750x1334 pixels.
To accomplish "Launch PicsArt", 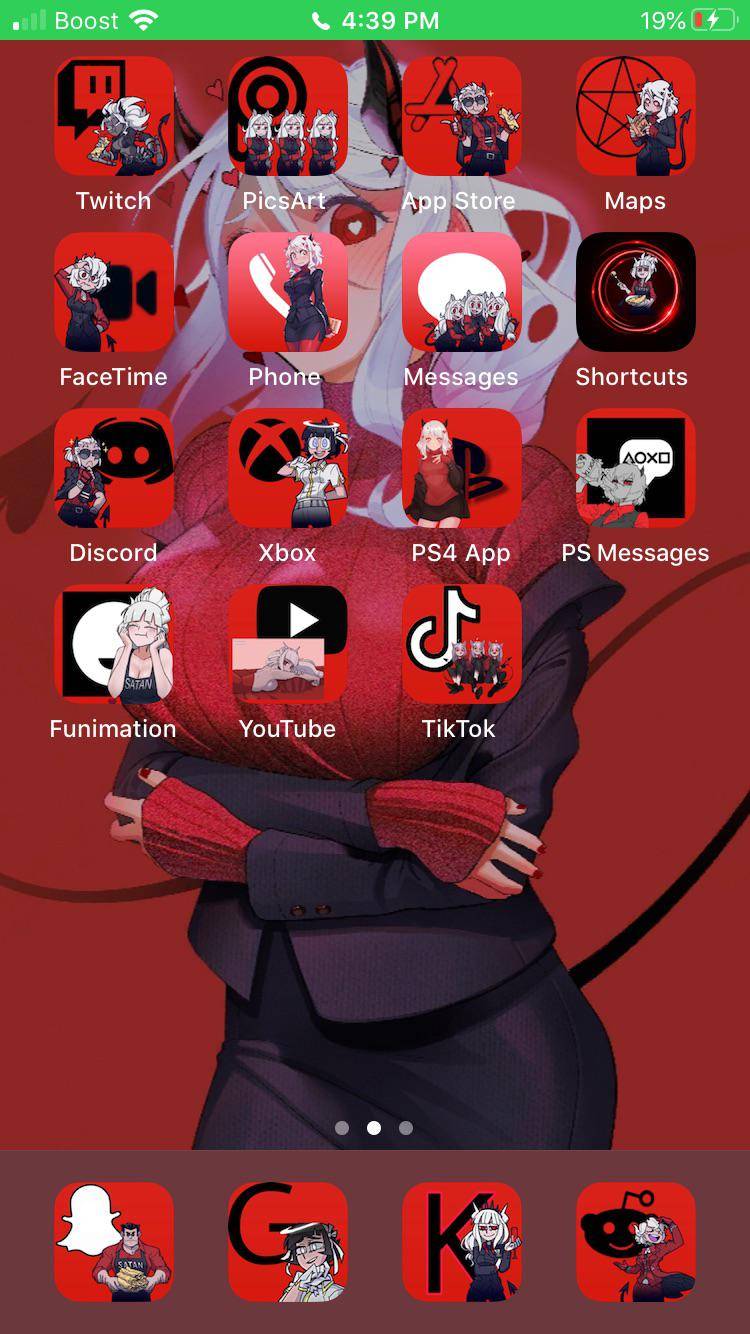I will 287,116.
